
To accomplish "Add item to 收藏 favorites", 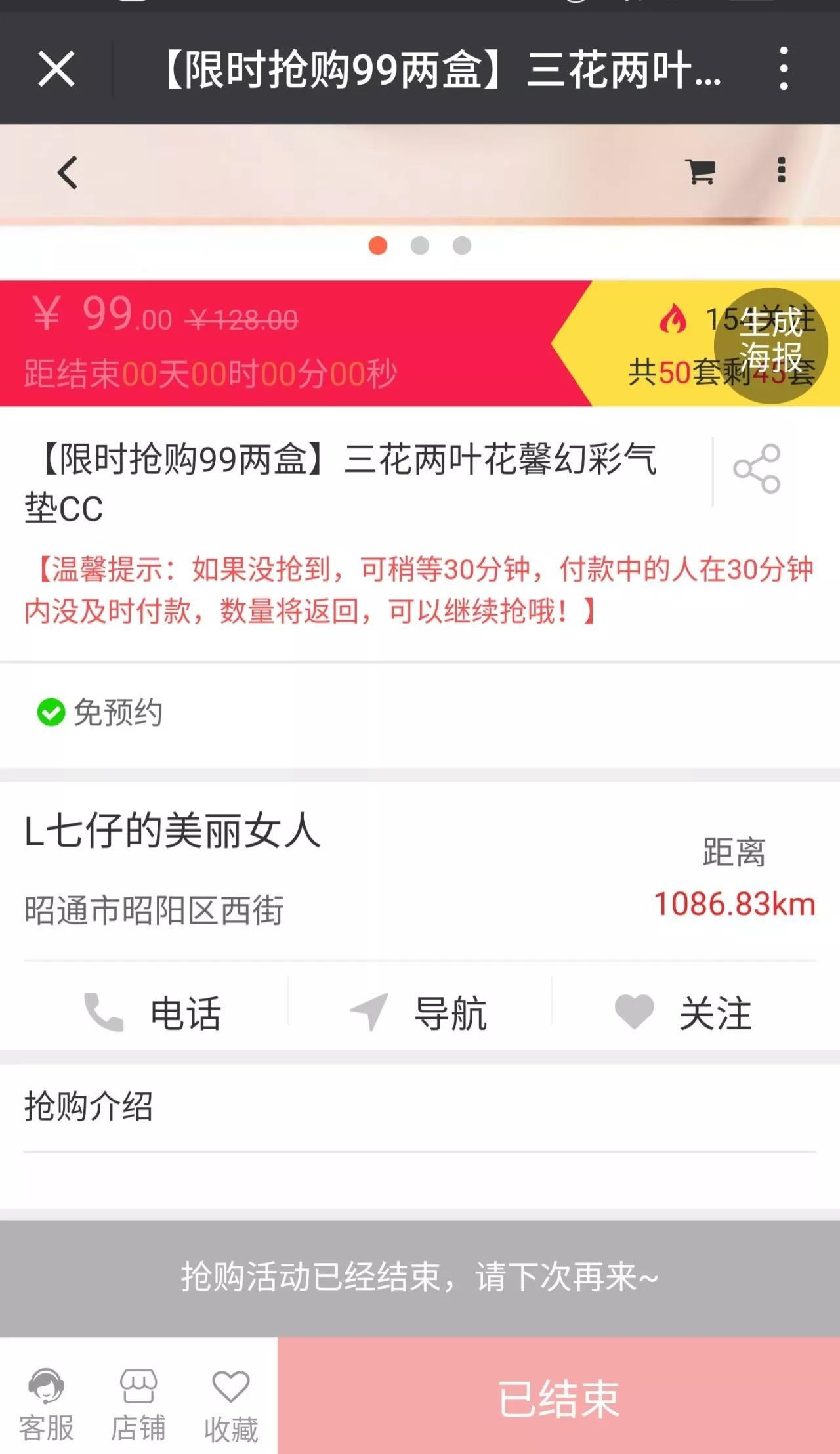I will [x=230, y=1403].
